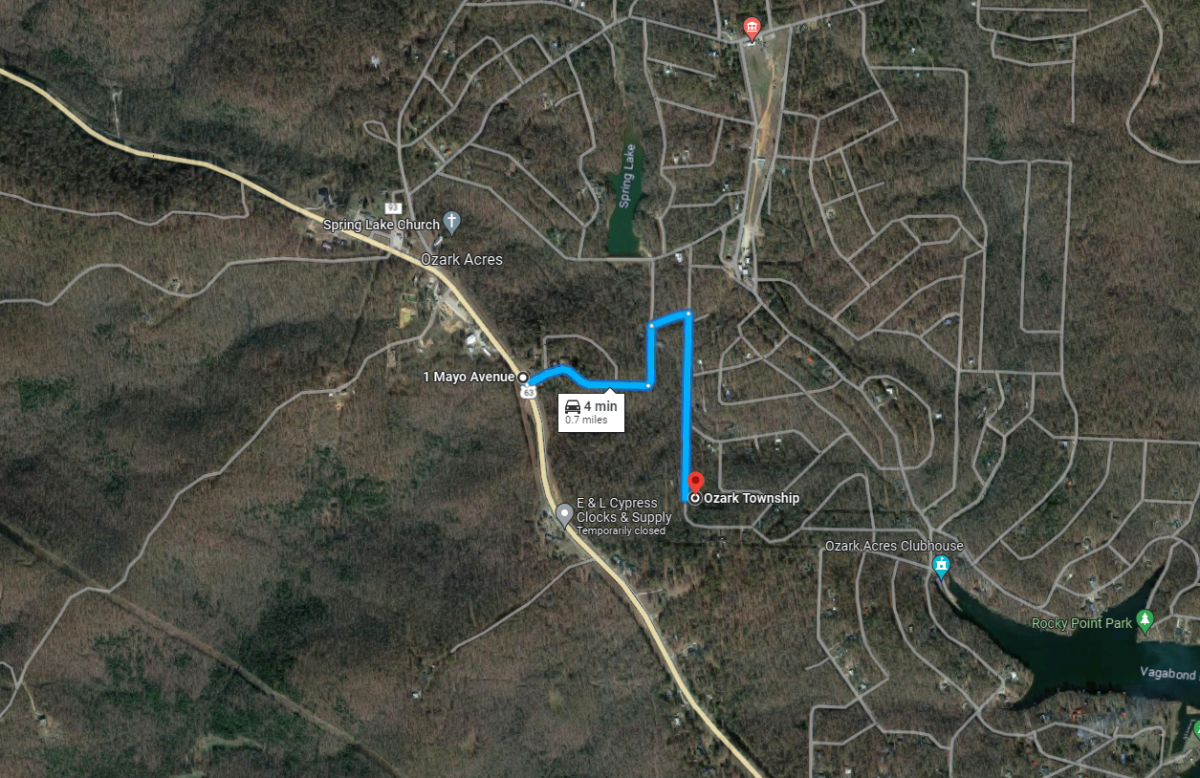Open the Spring Lake Church place marker
The image size is (1200, 778).
point(452,219)
